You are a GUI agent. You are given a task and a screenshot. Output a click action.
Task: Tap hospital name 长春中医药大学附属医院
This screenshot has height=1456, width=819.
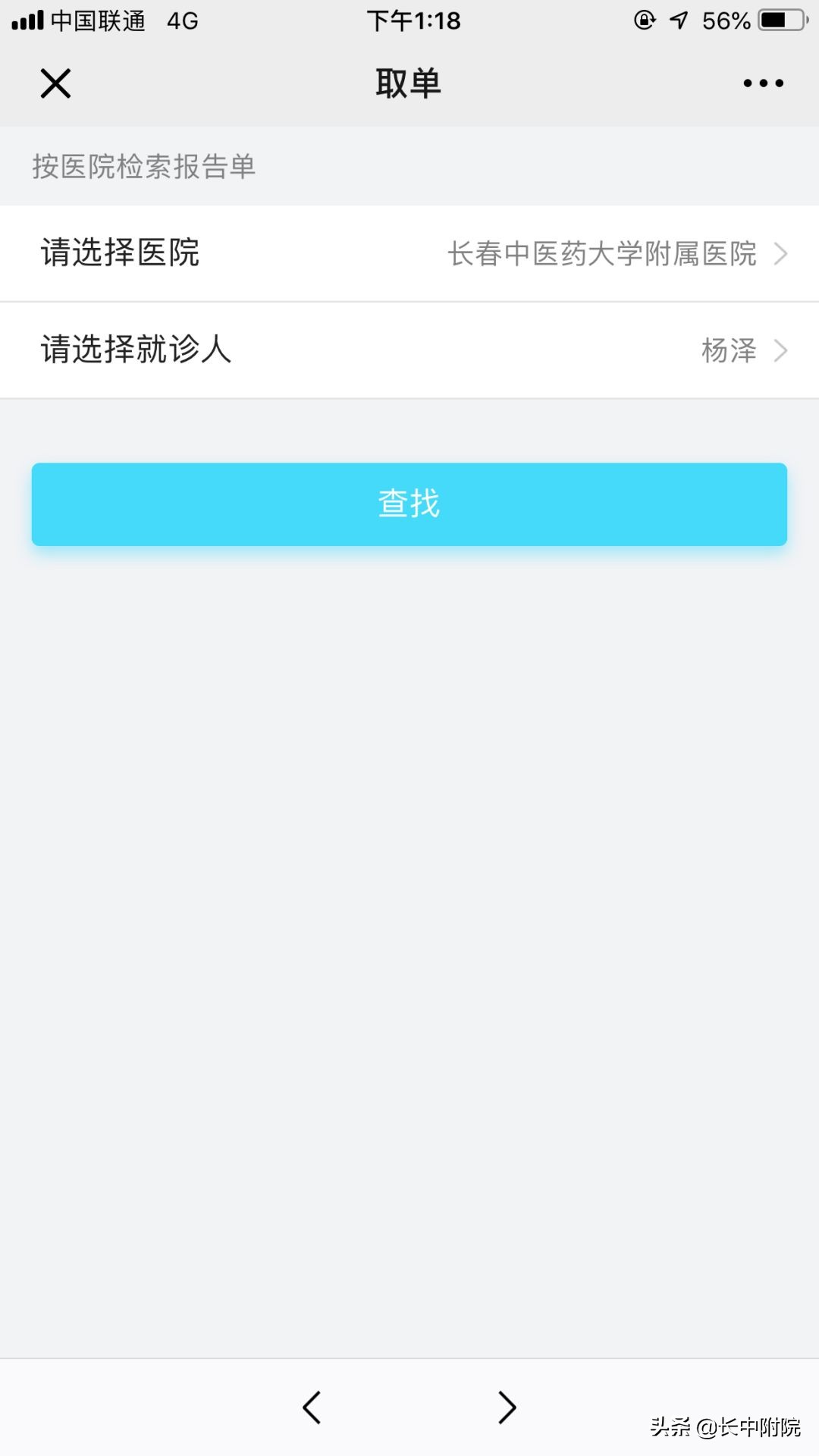[601, 255]
